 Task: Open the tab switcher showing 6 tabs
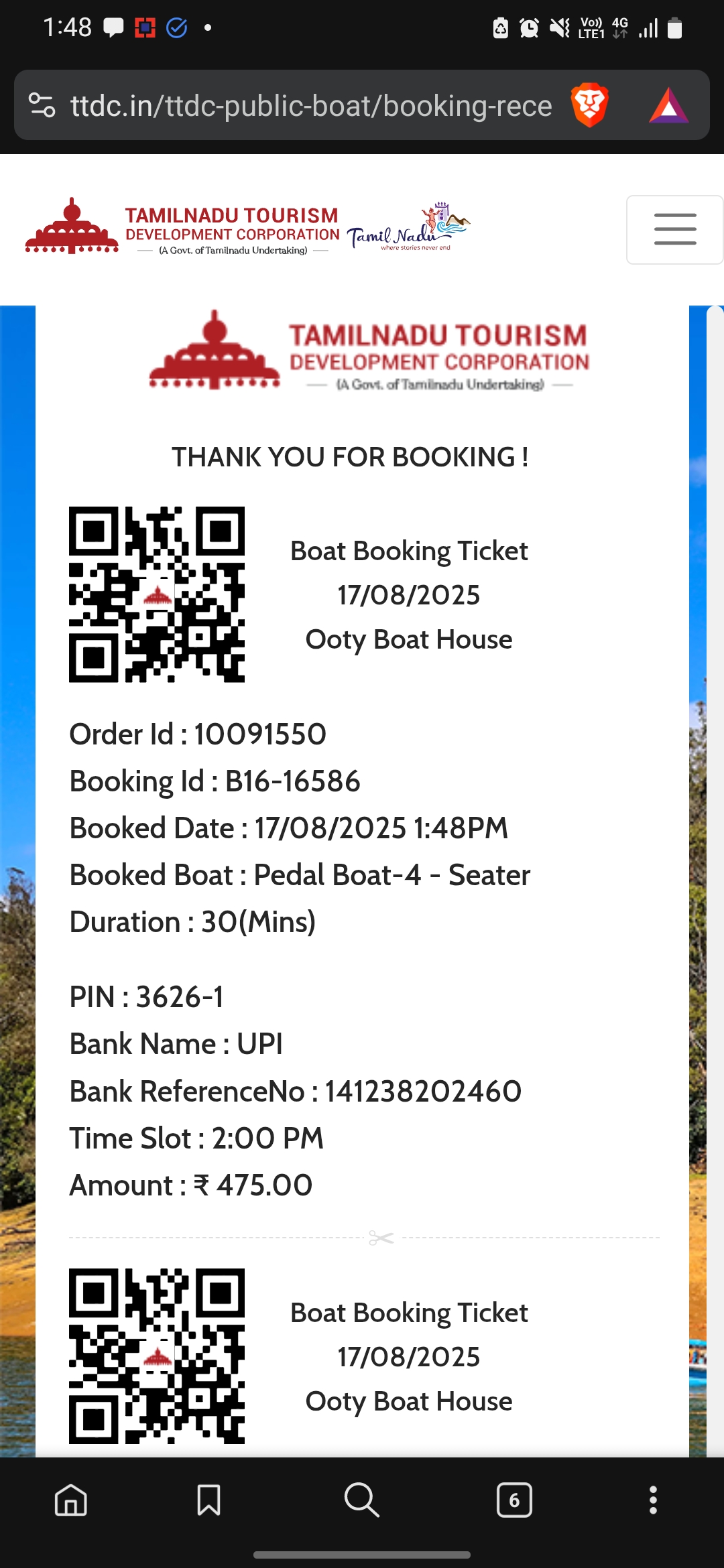pyautogui.click(x=514, y=1500)
